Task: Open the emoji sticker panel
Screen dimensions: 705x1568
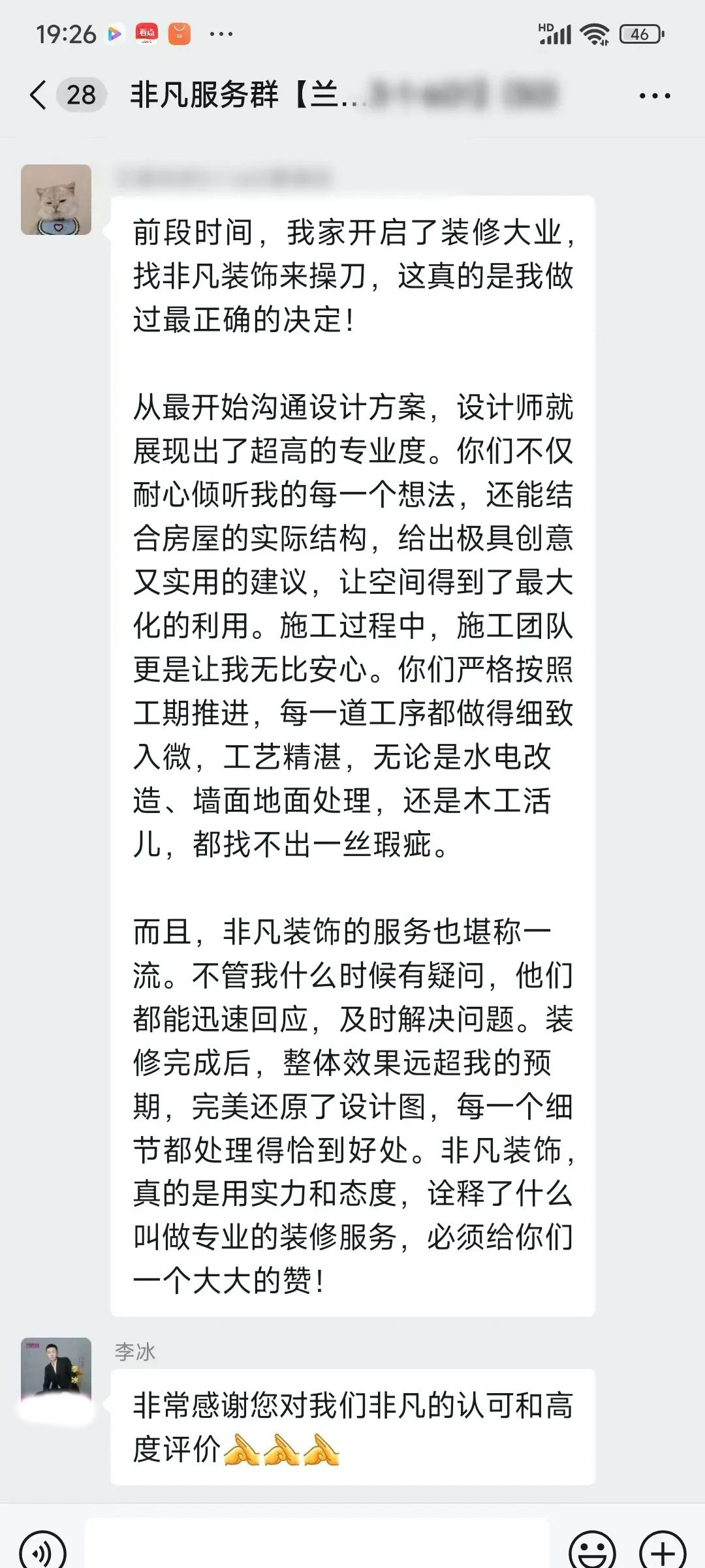Action: click(591, 1548)
